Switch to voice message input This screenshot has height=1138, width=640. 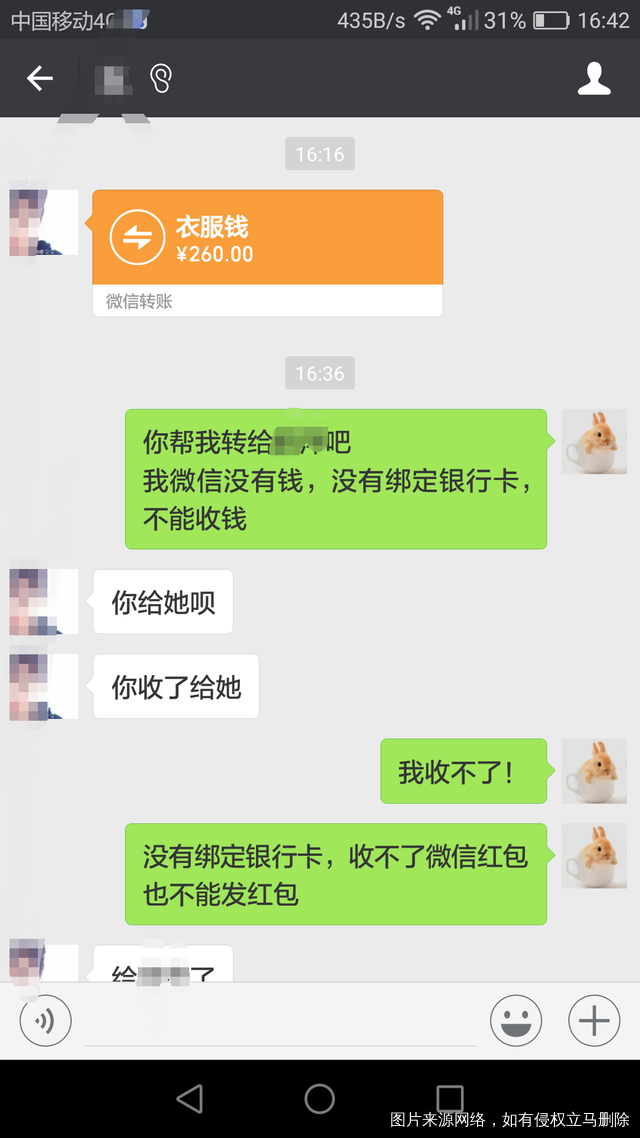click(46, 1021)
